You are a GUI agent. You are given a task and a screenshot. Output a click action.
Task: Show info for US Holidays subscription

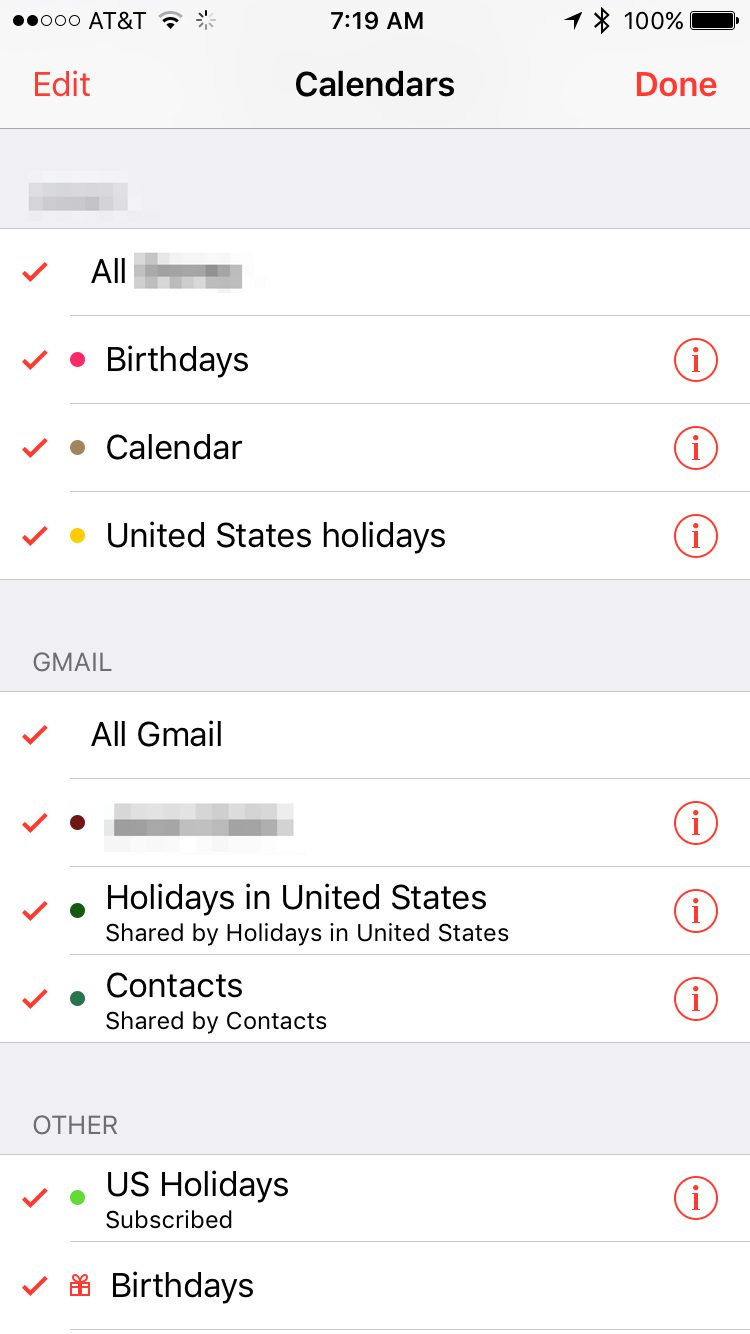696,1198
